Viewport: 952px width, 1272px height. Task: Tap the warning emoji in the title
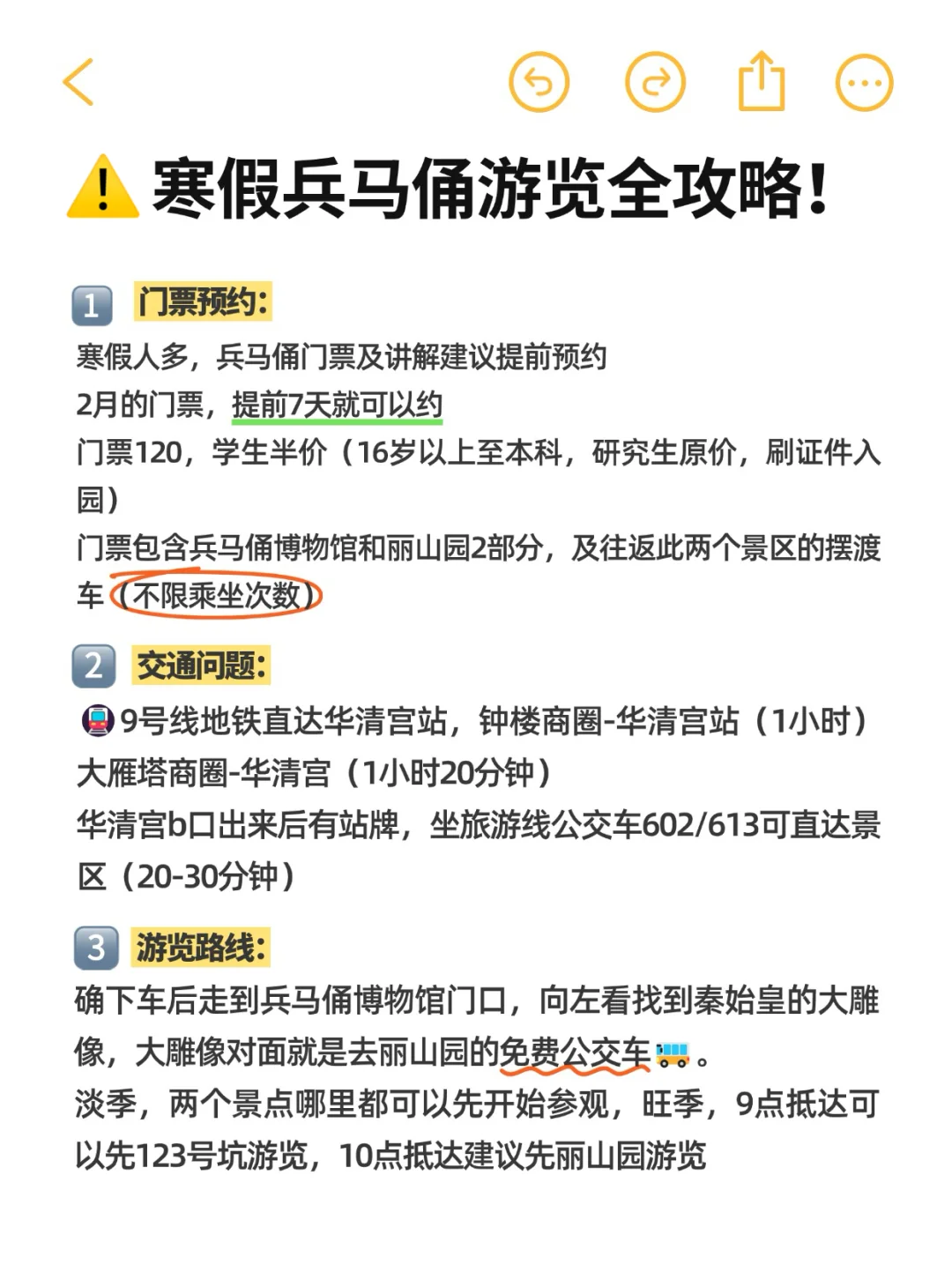pyautogui.click(x=102, y=188)
